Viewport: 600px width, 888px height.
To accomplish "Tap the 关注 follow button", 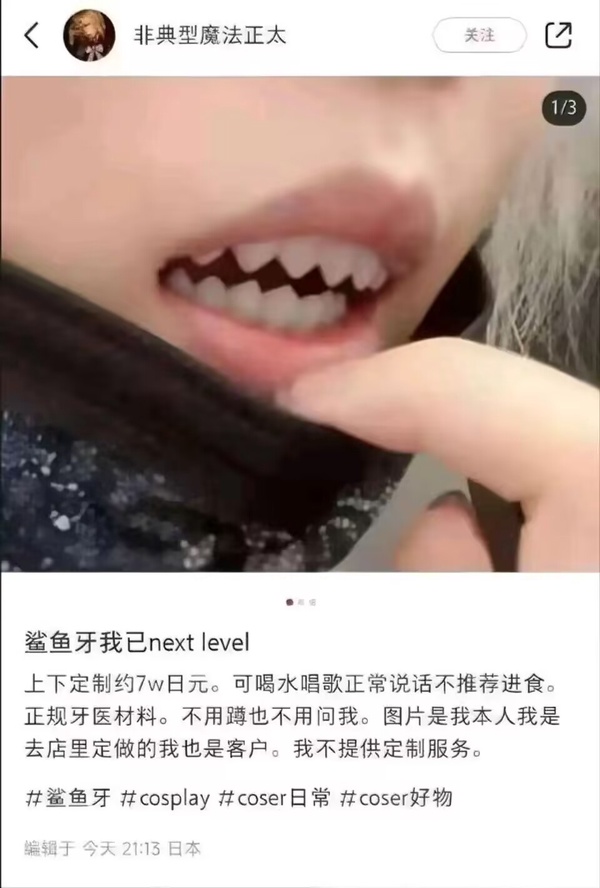I will [479, 35].
